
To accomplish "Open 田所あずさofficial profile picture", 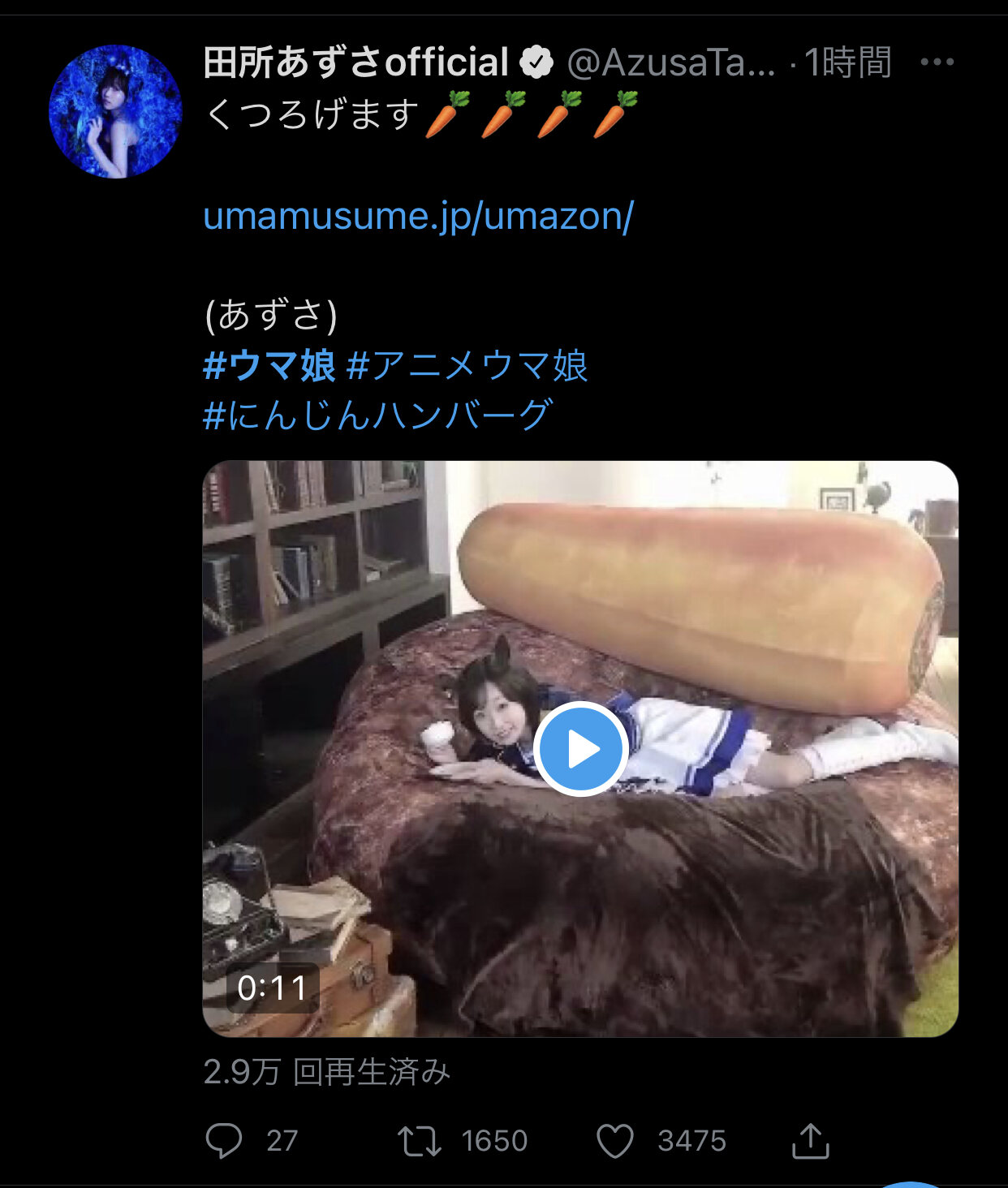I will (115, 111).
